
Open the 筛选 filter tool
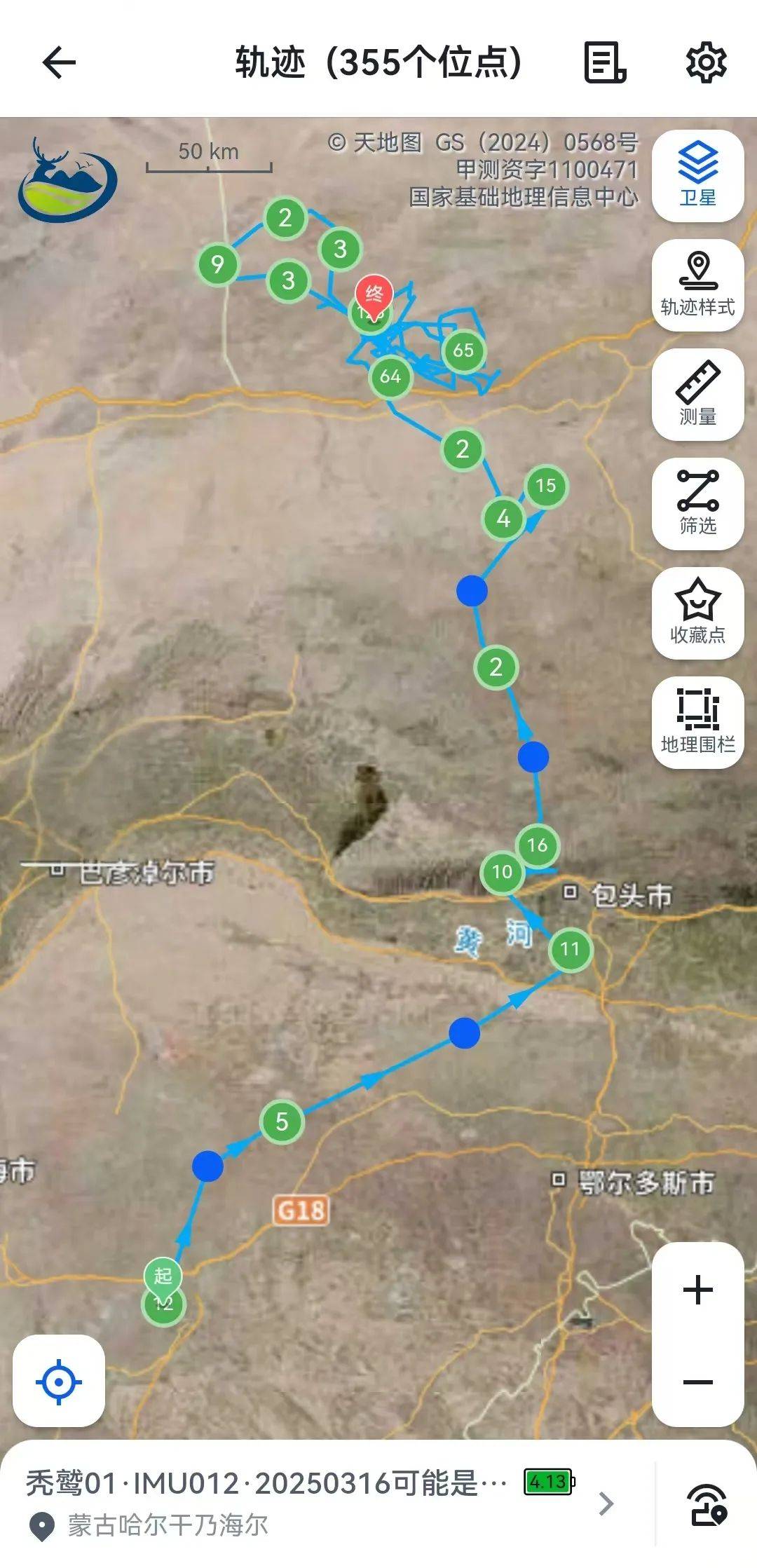(697, 504)
